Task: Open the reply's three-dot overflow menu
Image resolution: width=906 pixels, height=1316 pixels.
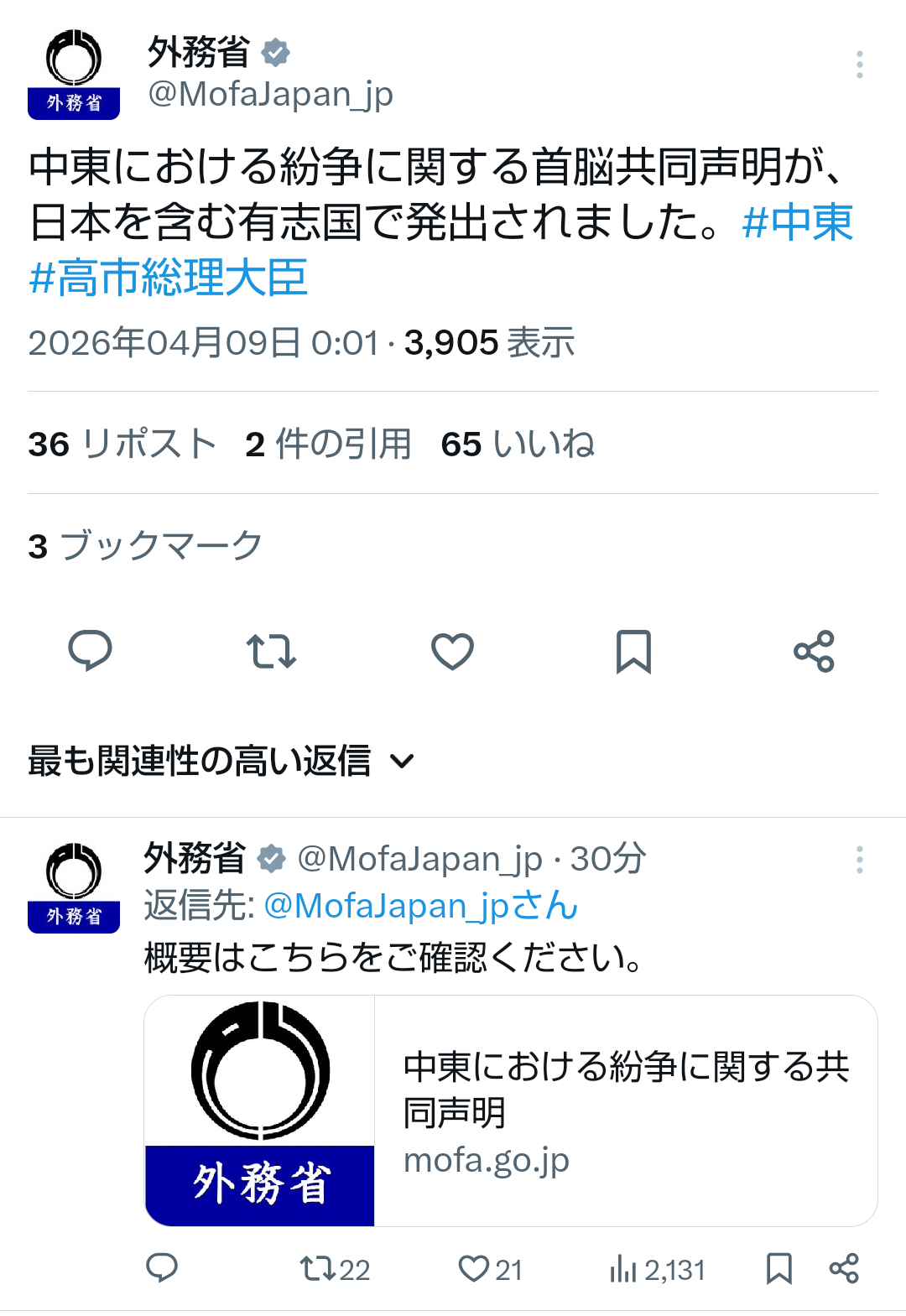Action: 859,860
